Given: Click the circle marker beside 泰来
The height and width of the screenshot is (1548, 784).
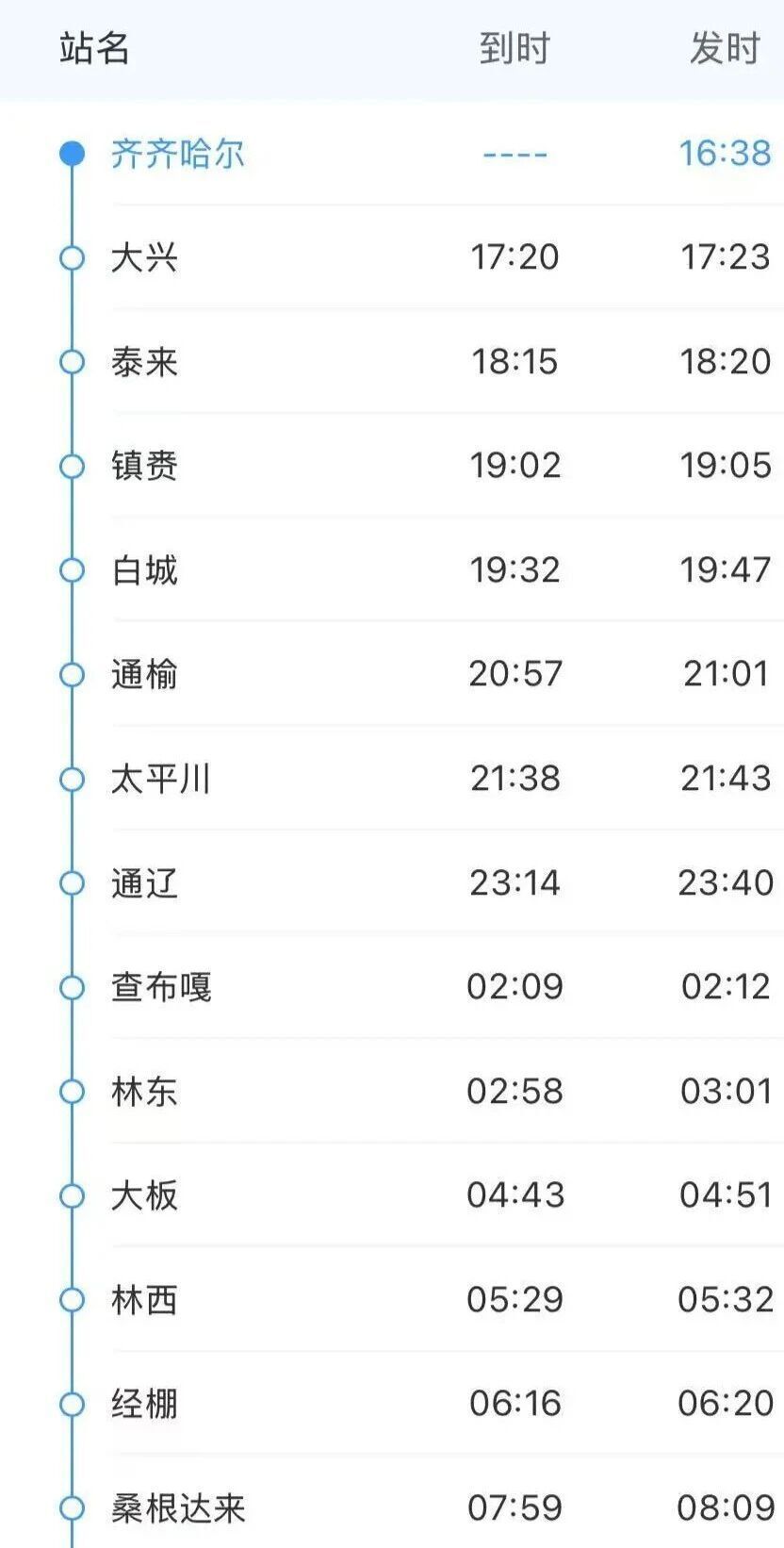Looking at the screenshot, I should (71, 361).
